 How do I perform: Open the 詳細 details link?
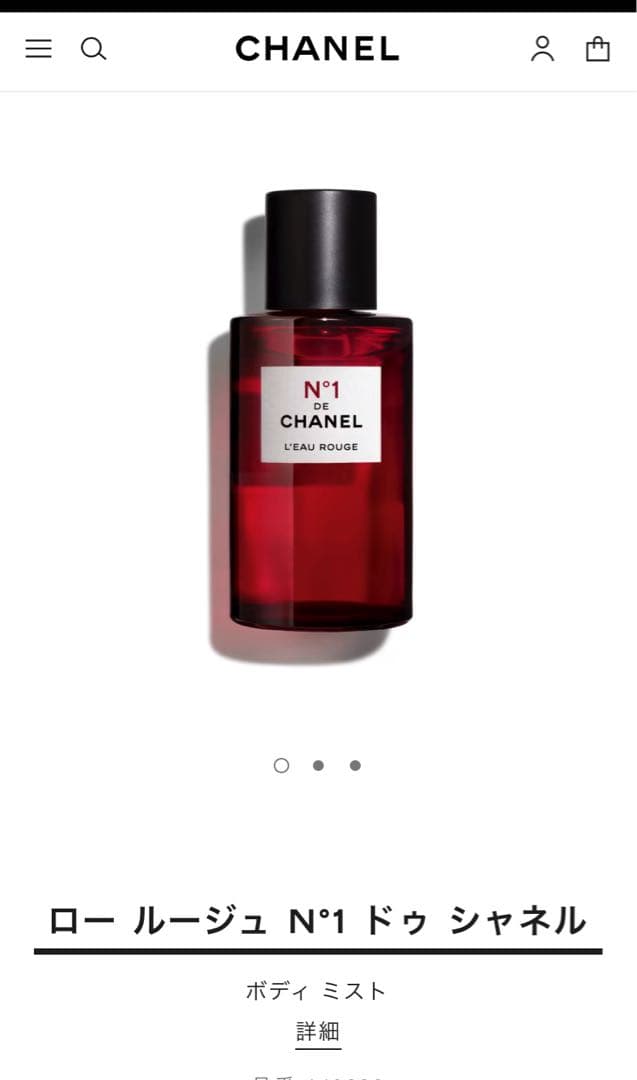pyautogui.click(x=318, y=1031)
